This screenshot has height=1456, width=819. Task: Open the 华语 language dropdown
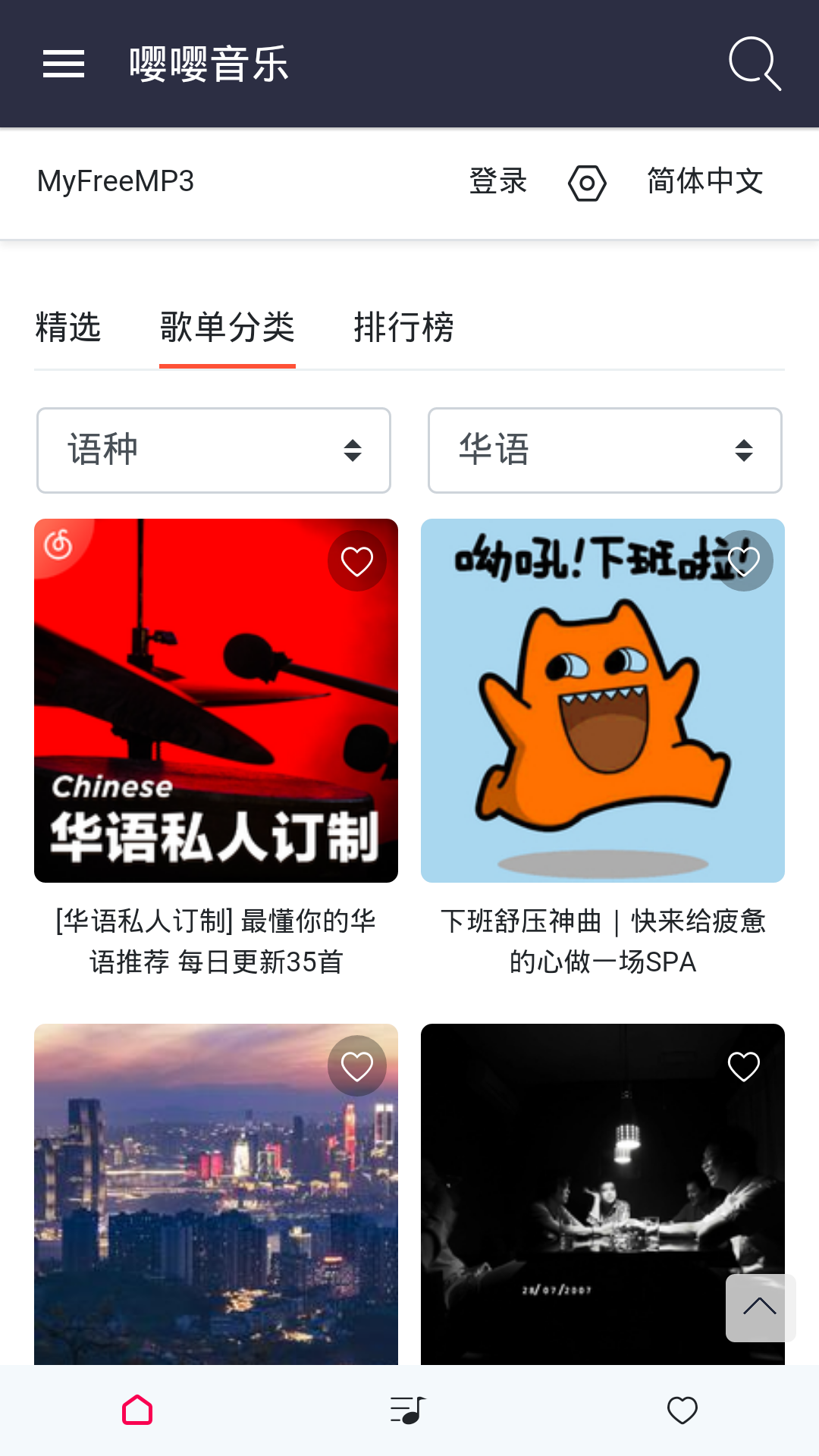pos(604,450)
